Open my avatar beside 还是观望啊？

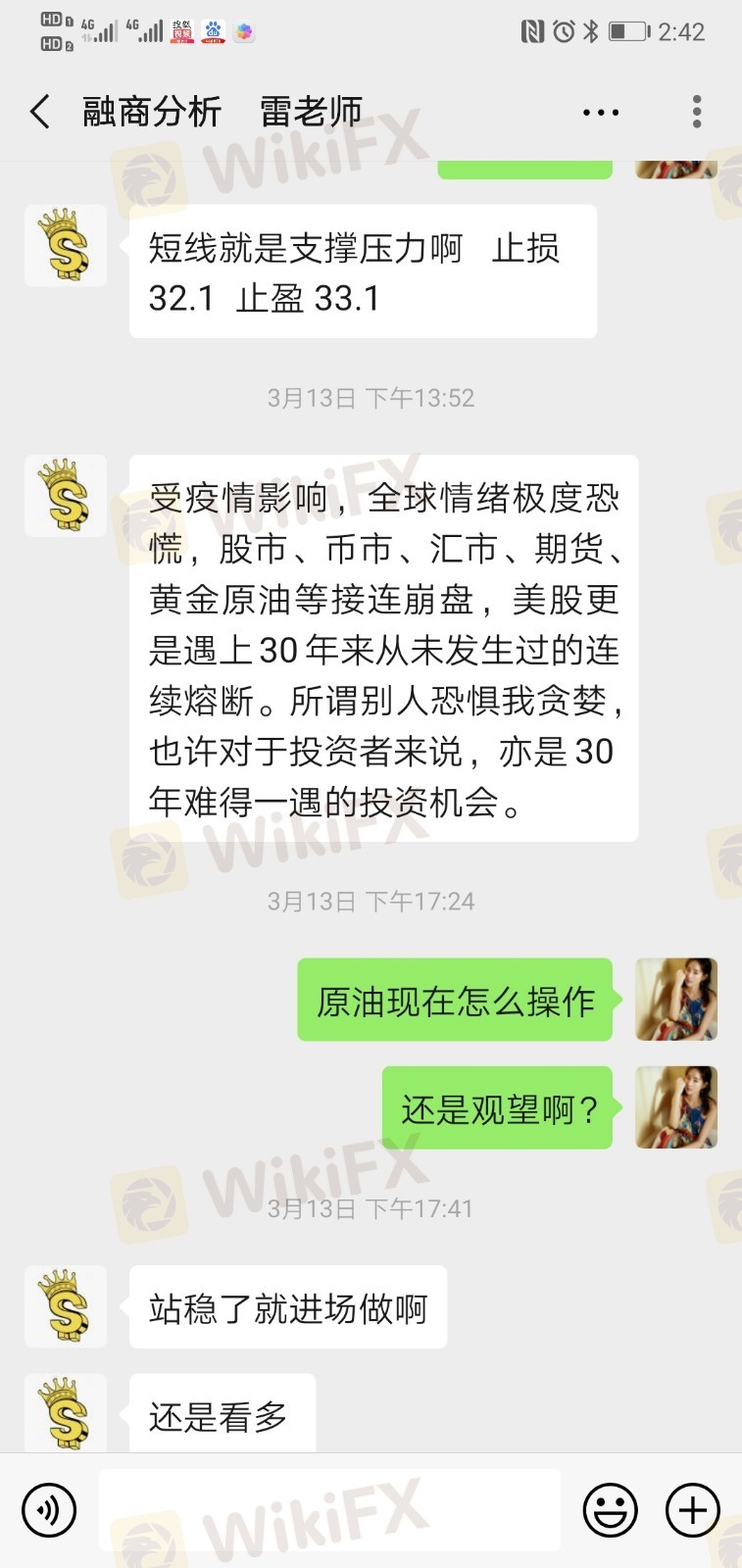[x=676, y=1107]
